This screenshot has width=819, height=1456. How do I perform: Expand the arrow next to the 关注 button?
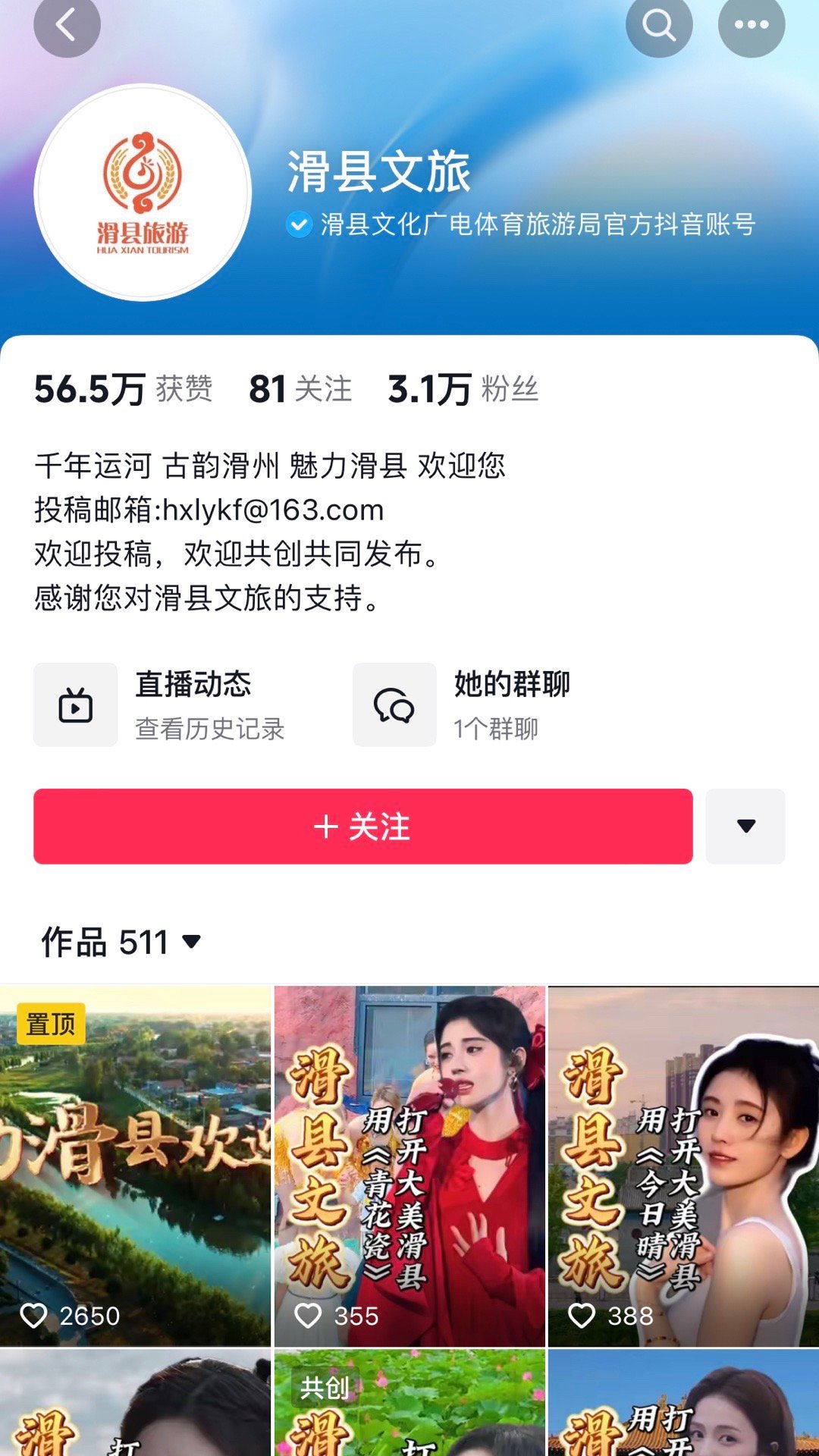coord(745,826)
